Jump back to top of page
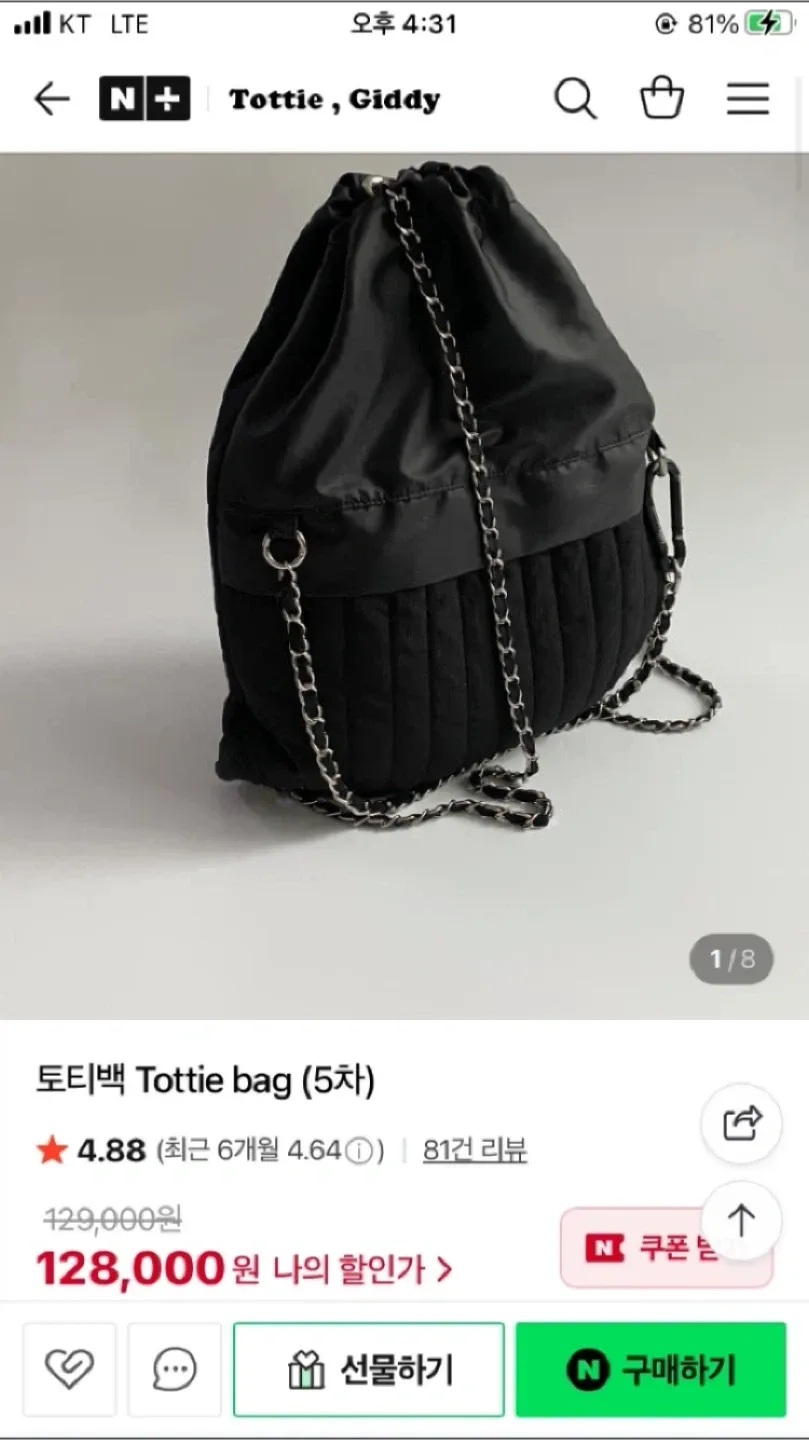Viewport: 809px width, 1440px height. 741,1221
